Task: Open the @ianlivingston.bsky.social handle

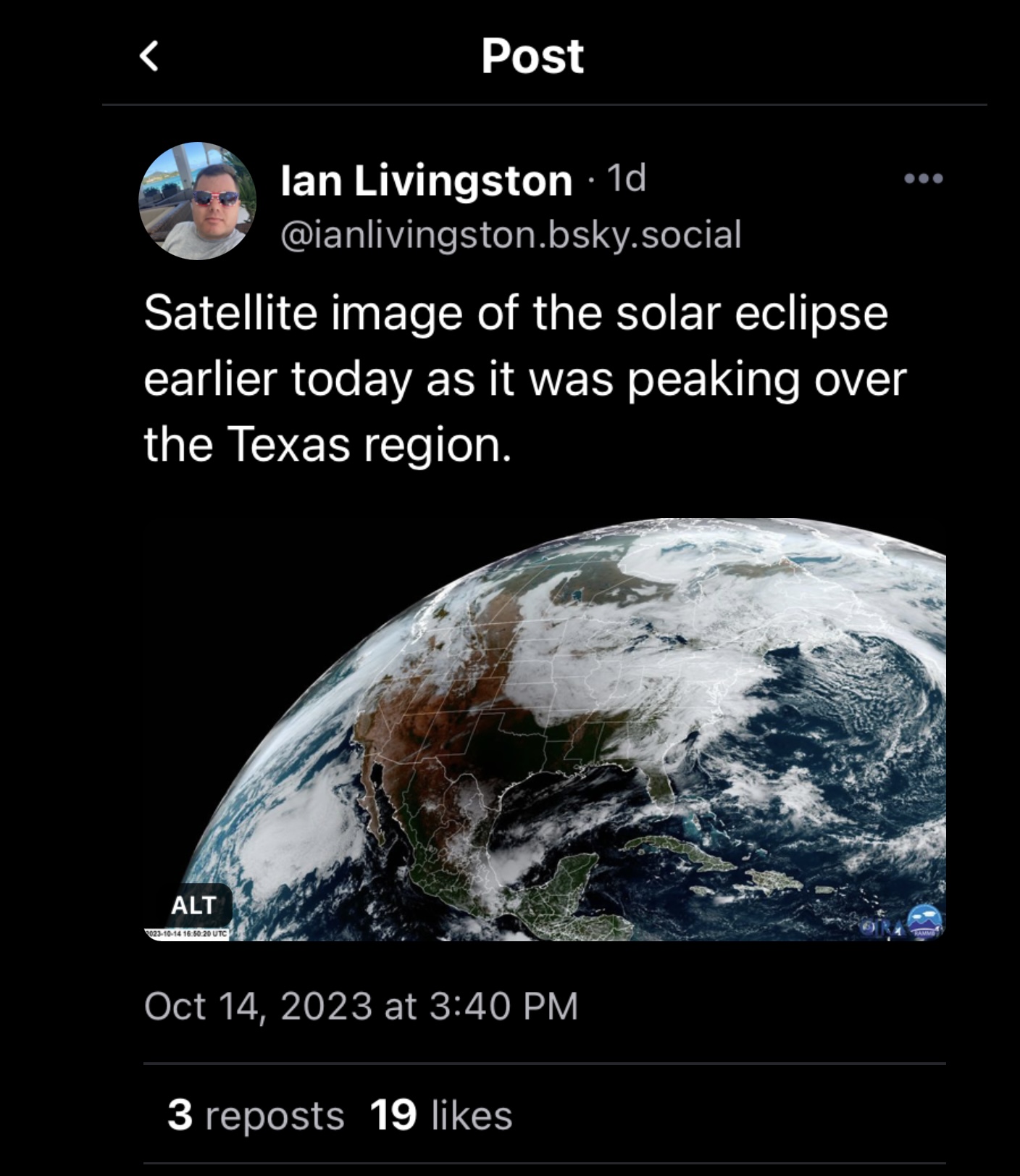Action: tap(511, 235)
